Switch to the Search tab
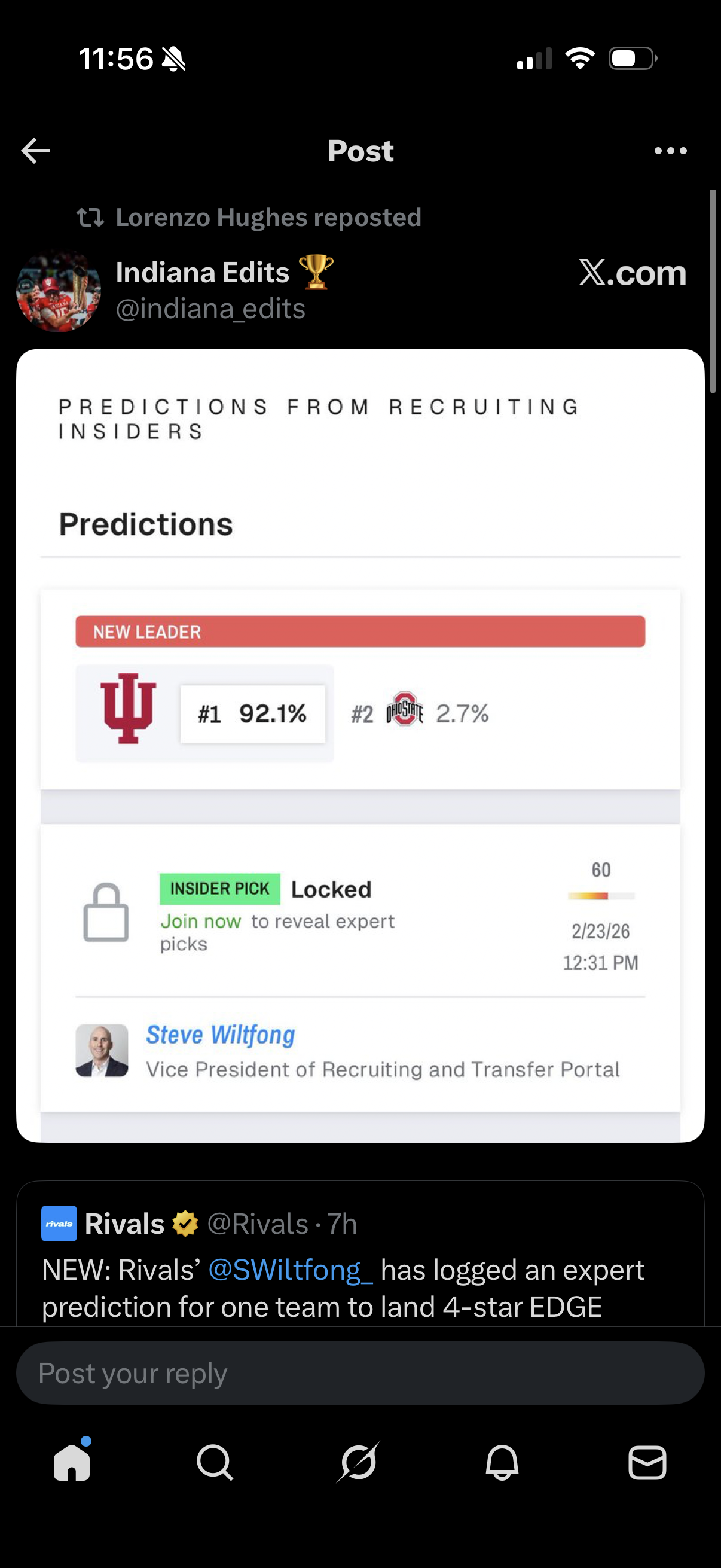Image resolution: width=721 pixels, height=1568 pixels. pyautogui.click(x=215, y=1462)
